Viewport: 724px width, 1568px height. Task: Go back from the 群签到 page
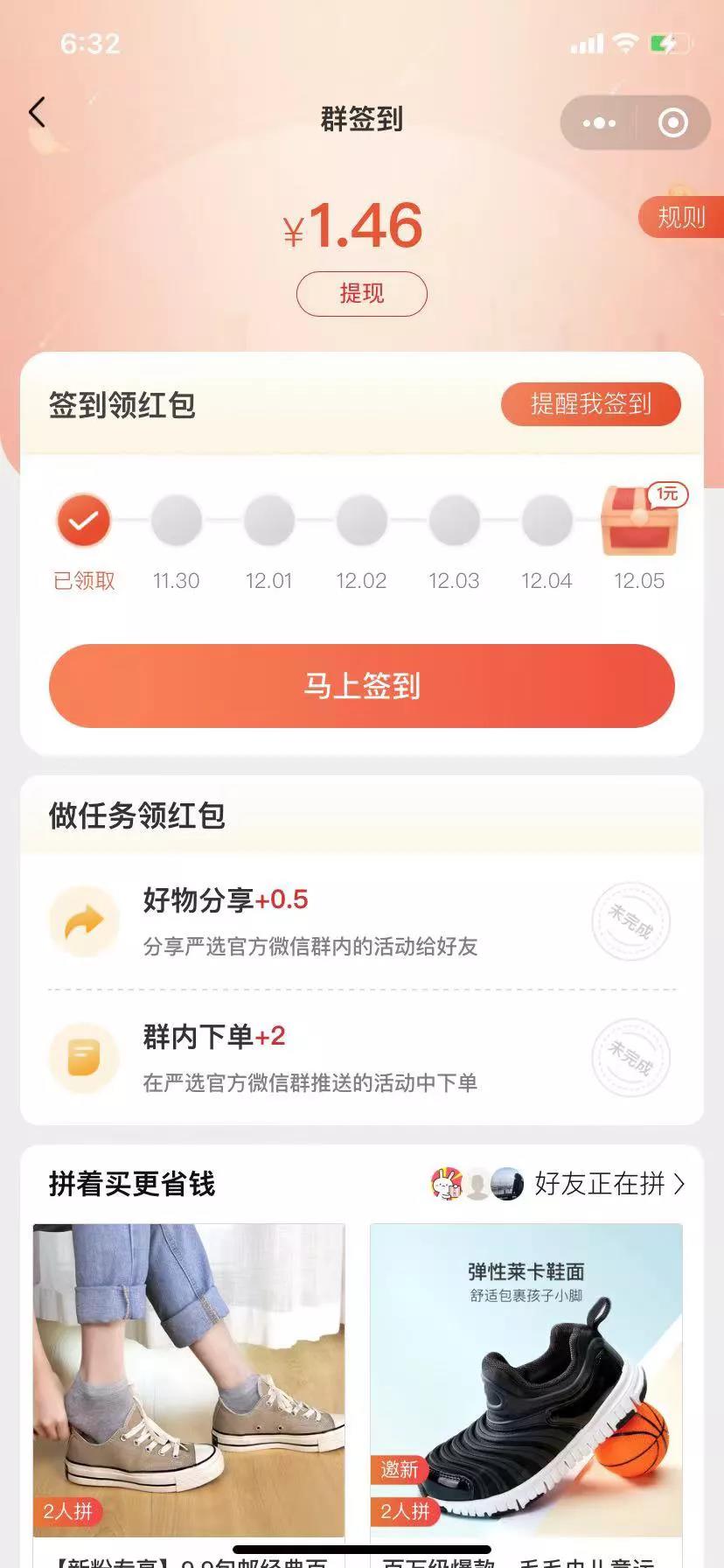coord(37,113)
